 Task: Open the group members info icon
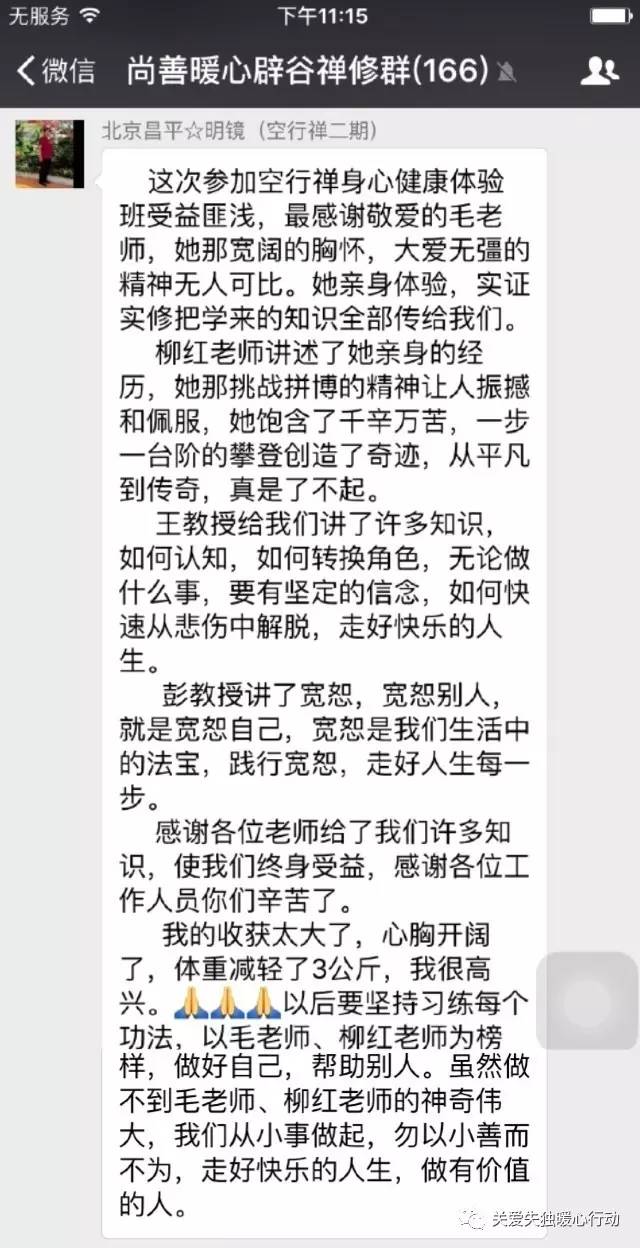tap(599, 70)
